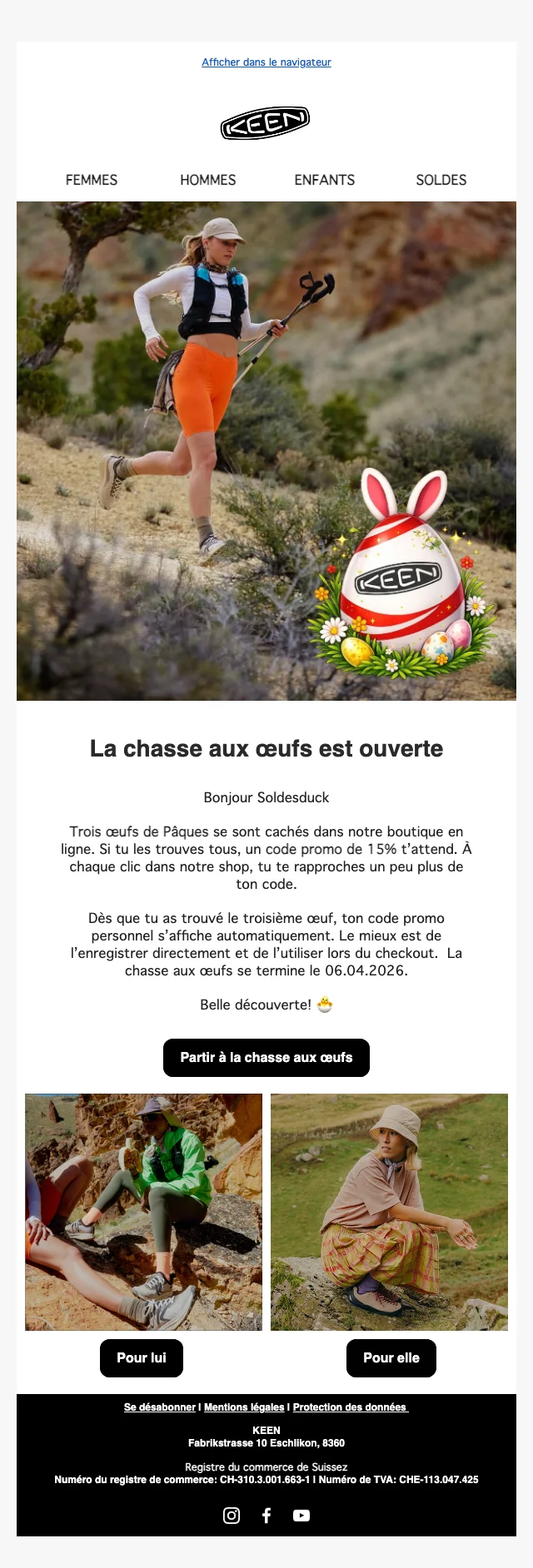
Task: Open the 'Mentions légales' link
Action: [244, 1407]
